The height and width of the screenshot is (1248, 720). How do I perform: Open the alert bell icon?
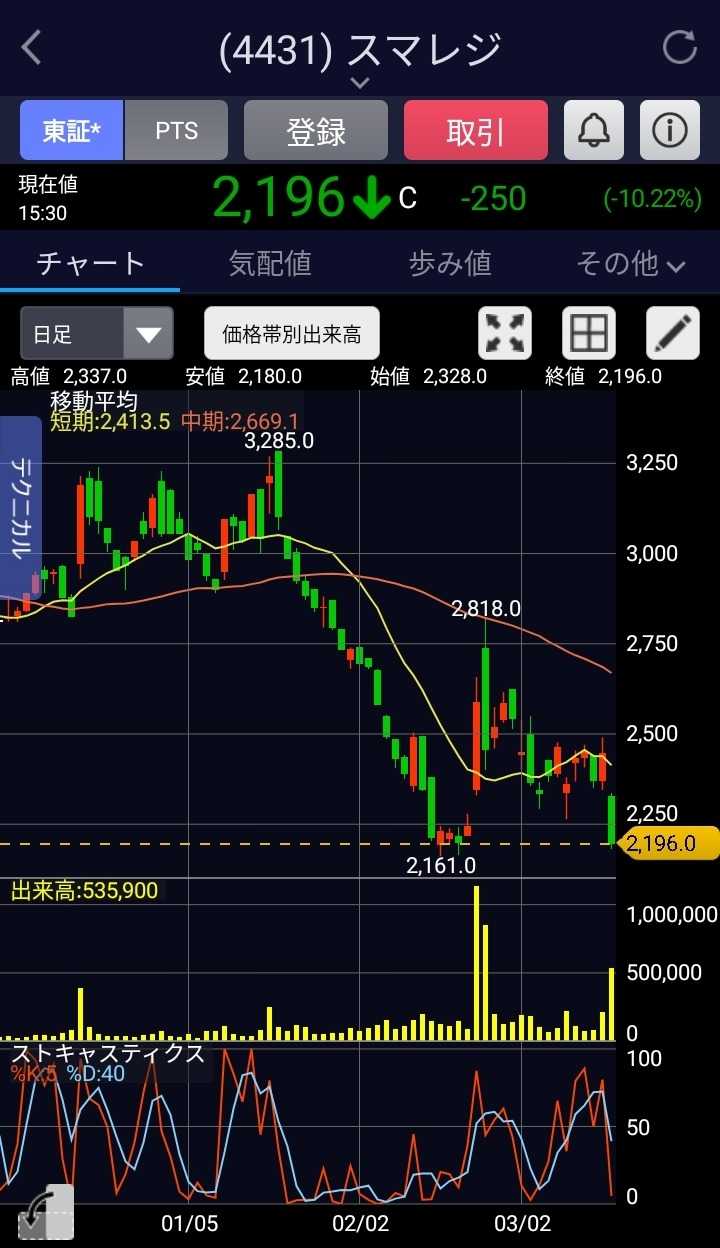[x=594, y=131]
